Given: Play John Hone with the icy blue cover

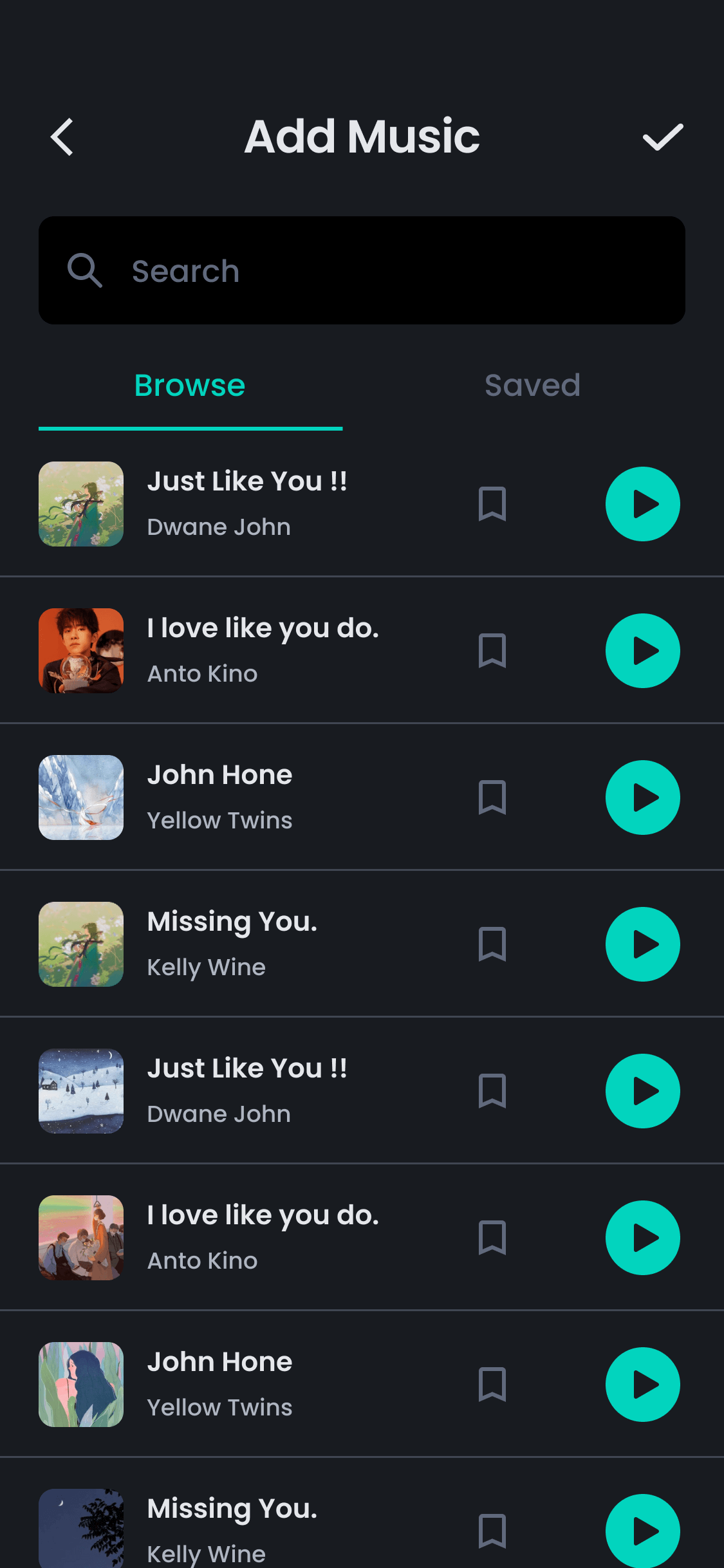Looking at the screenshot, I should click(x=642, y=798).
